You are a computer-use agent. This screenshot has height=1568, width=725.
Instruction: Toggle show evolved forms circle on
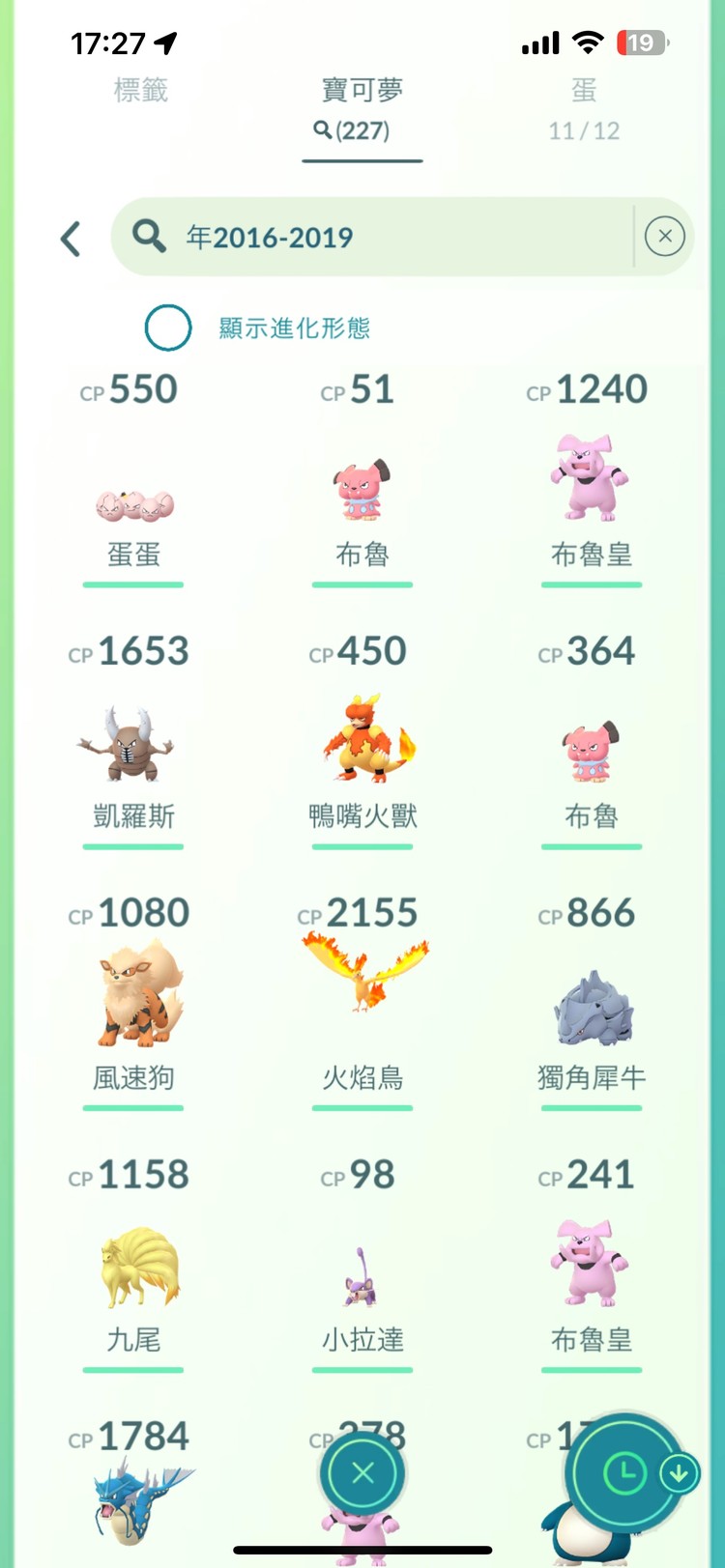point(167,328)
